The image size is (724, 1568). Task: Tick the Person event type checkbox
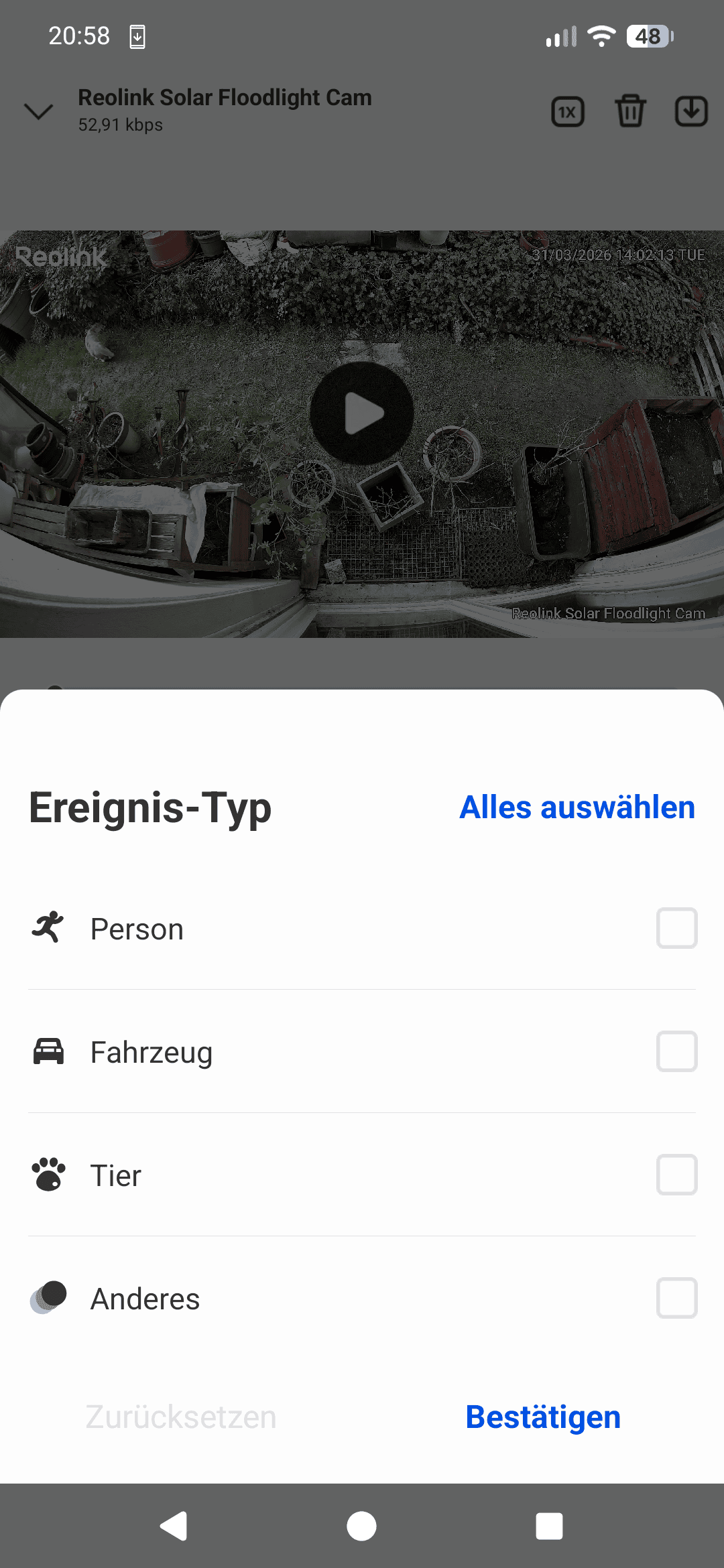[x=676, y=928]
